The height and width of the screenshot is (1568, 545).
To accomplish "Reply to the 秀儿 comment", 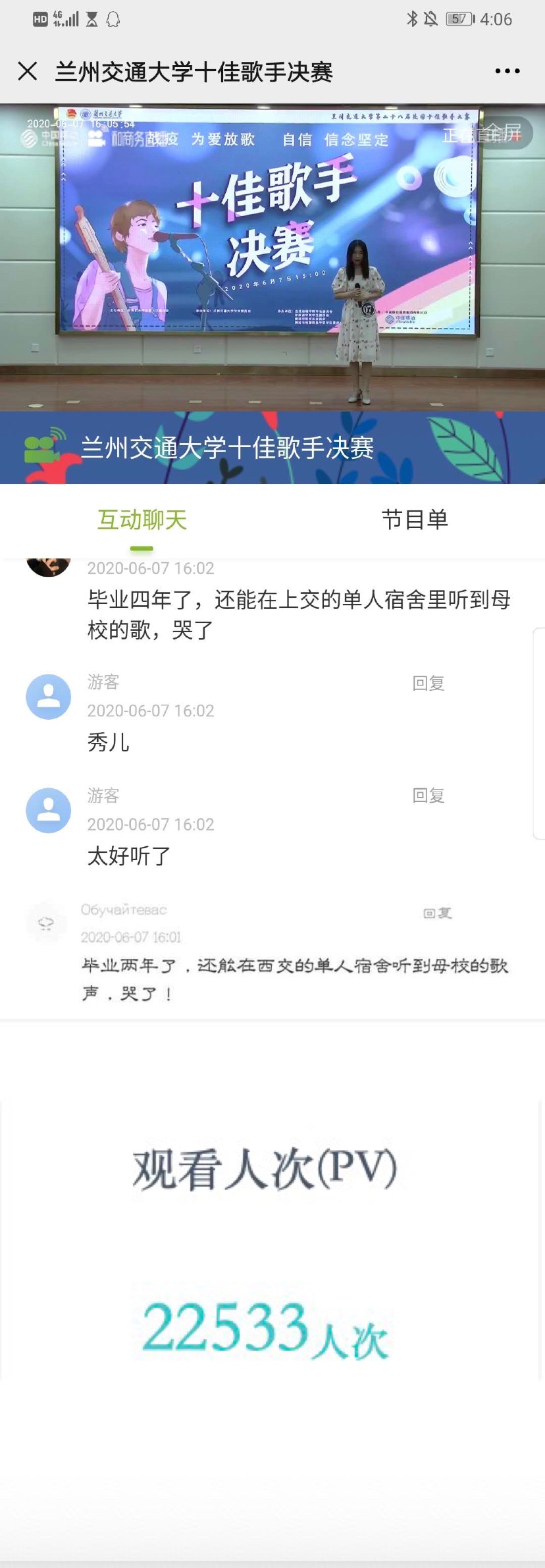I will pyautogui.click(x=428, y=683).
